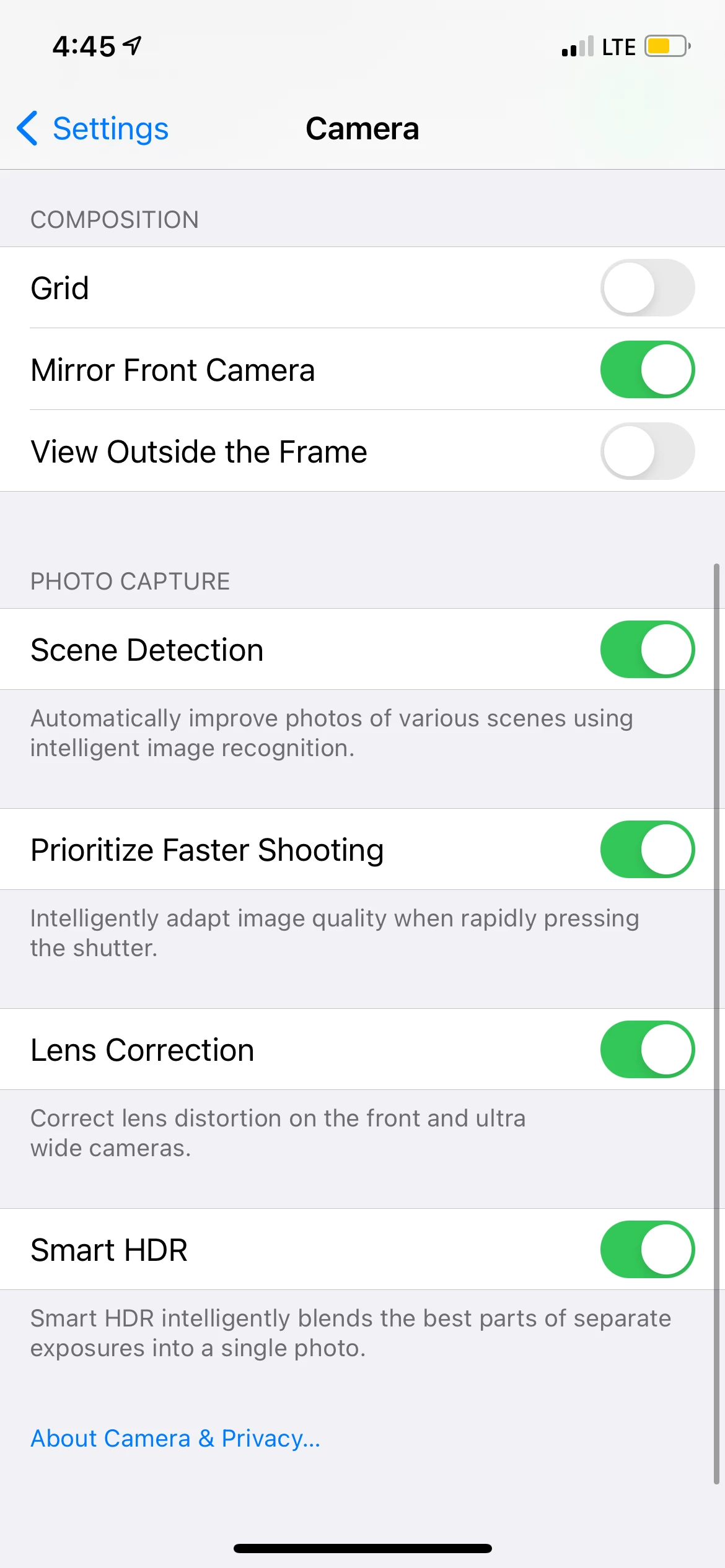Viewport: 725px width, 1568px height.
Task: Enable View Outside the Frame
Action: tap(647, 451)
